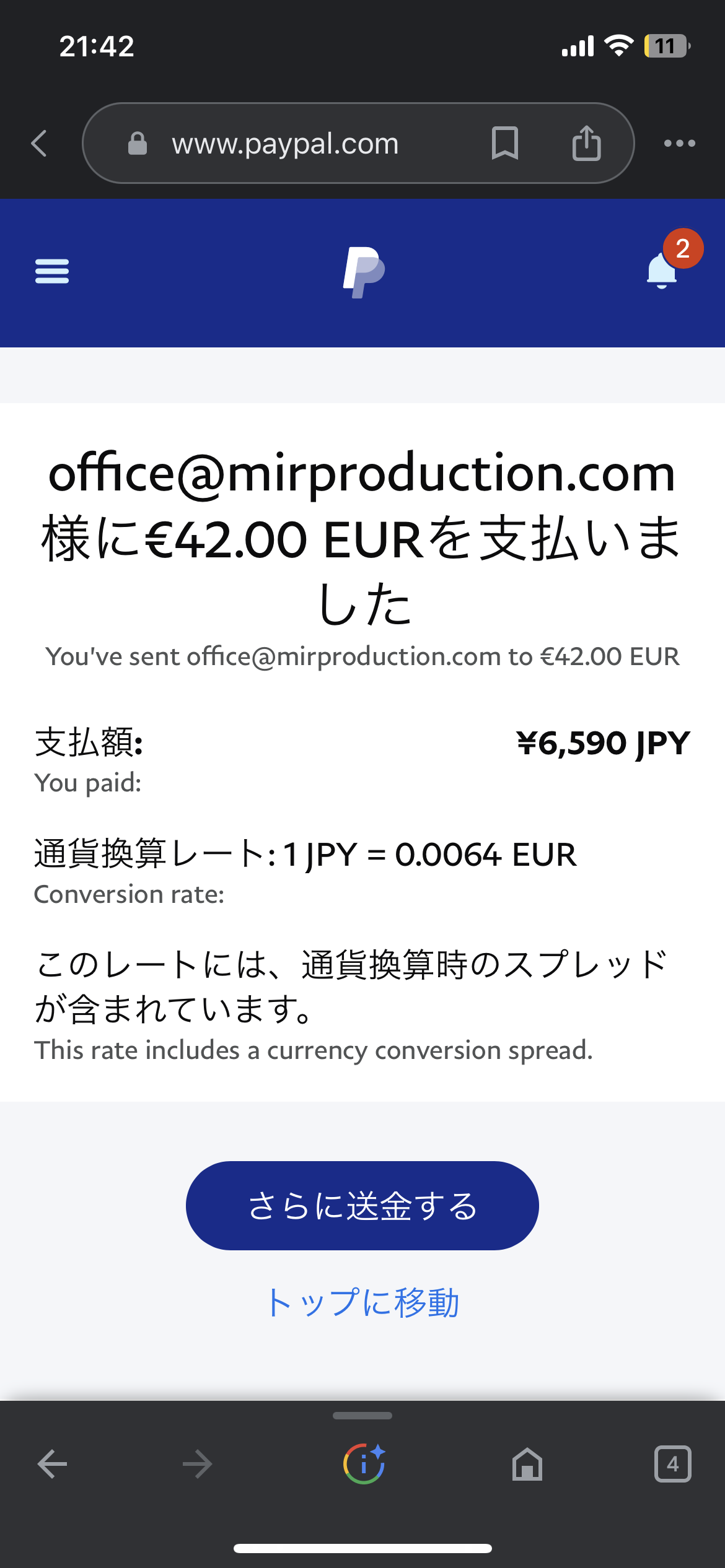Tap the さらに送金する button
Image resolution: width=725 pixels, height=1568 pixels.
(362, 1205)
